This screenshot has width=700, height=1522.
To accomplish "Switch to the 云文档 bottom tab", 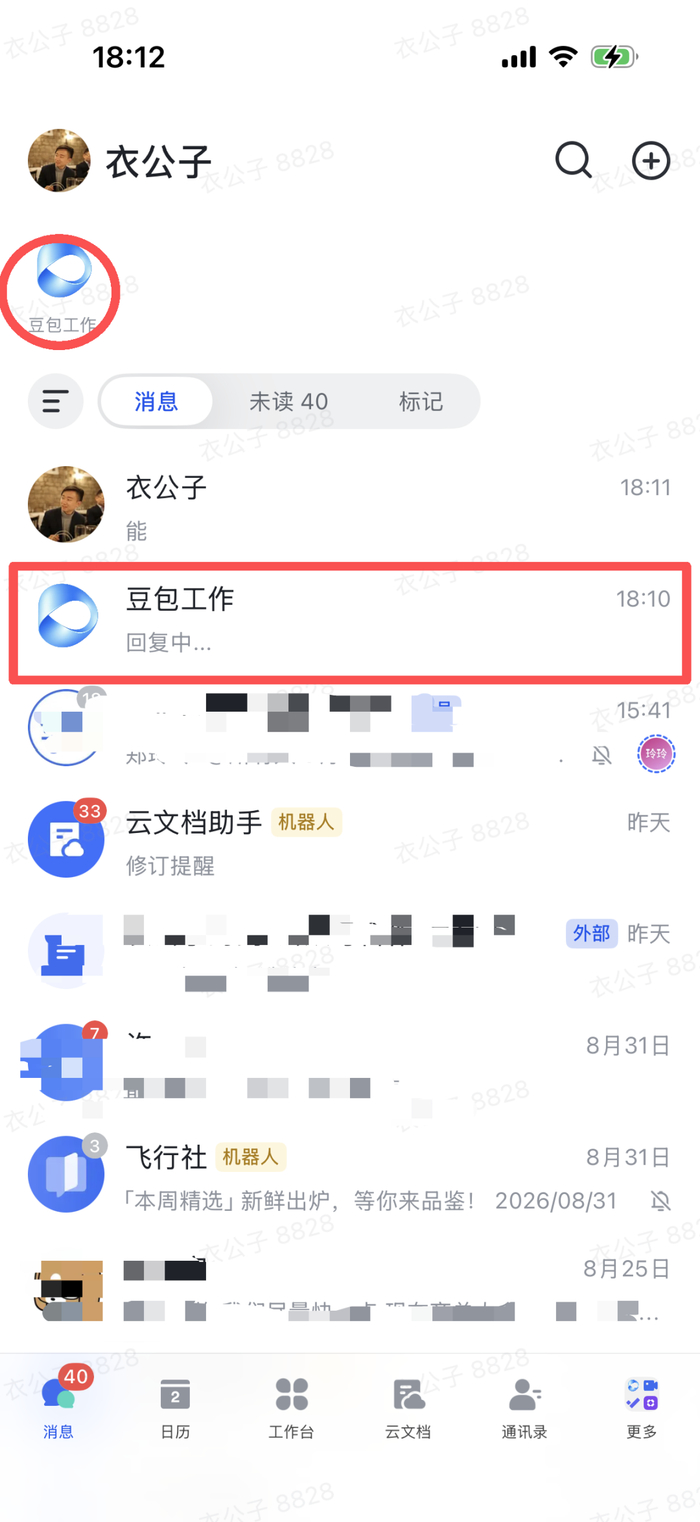I will tap(408, 1408).
